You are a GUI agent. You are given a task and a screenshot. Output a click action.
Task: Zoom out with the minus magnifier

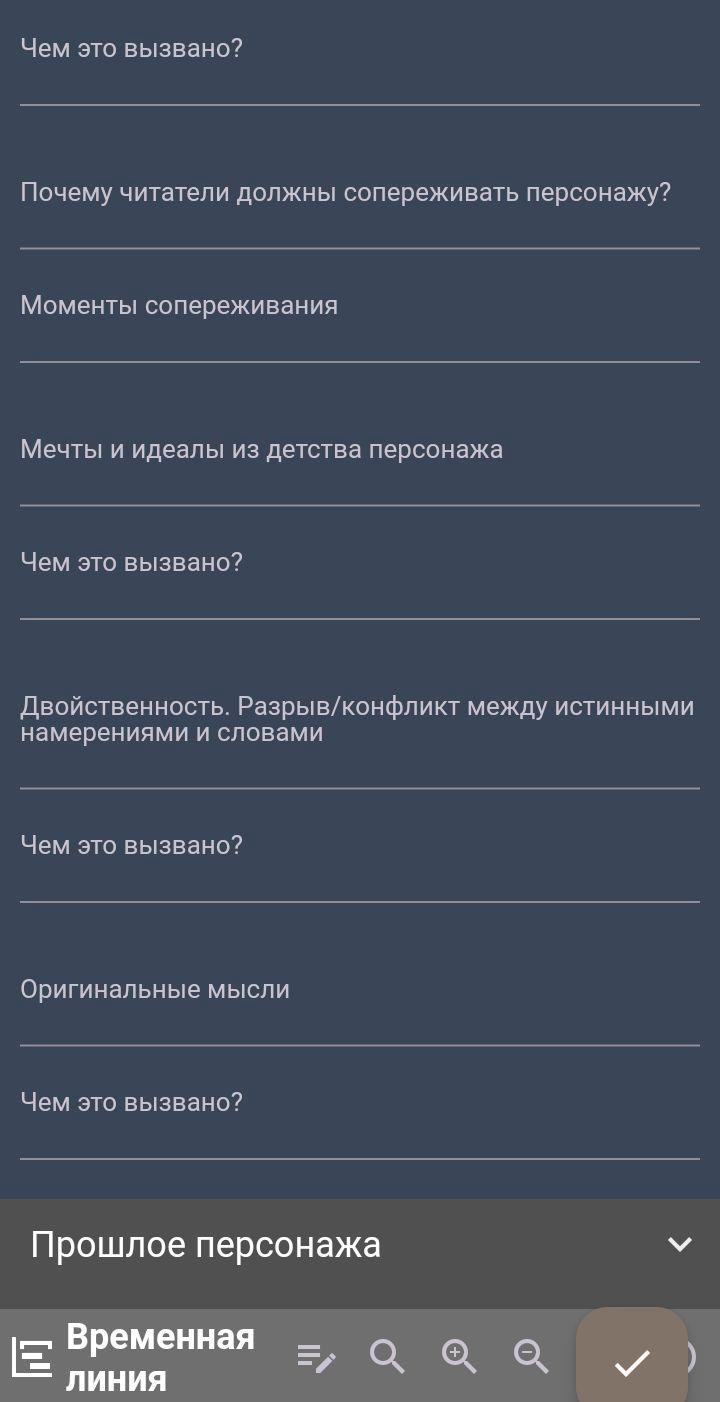tap(531, 1357)
